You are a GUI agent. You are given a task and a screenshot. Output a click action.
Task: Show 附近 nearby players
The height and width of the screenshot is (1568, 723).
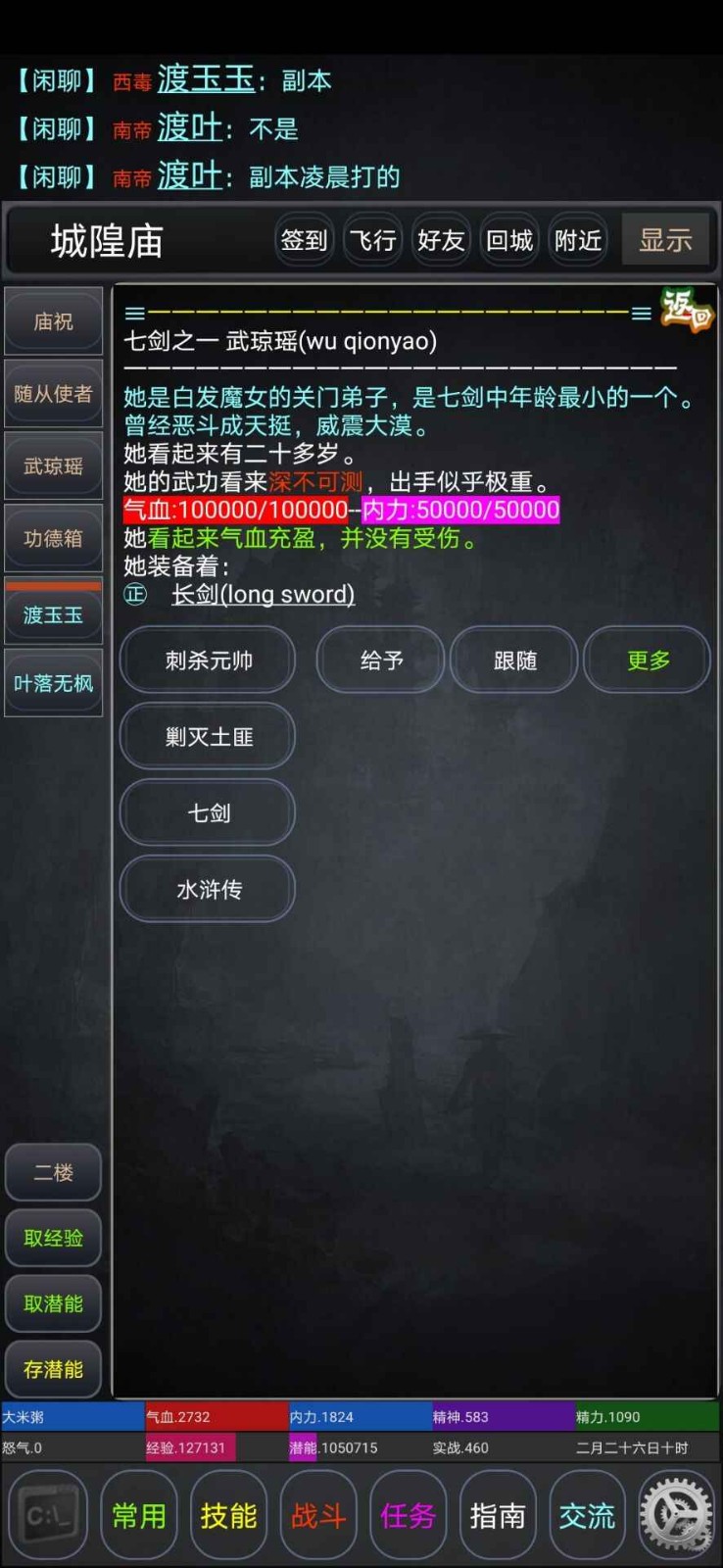click(577, 240)
